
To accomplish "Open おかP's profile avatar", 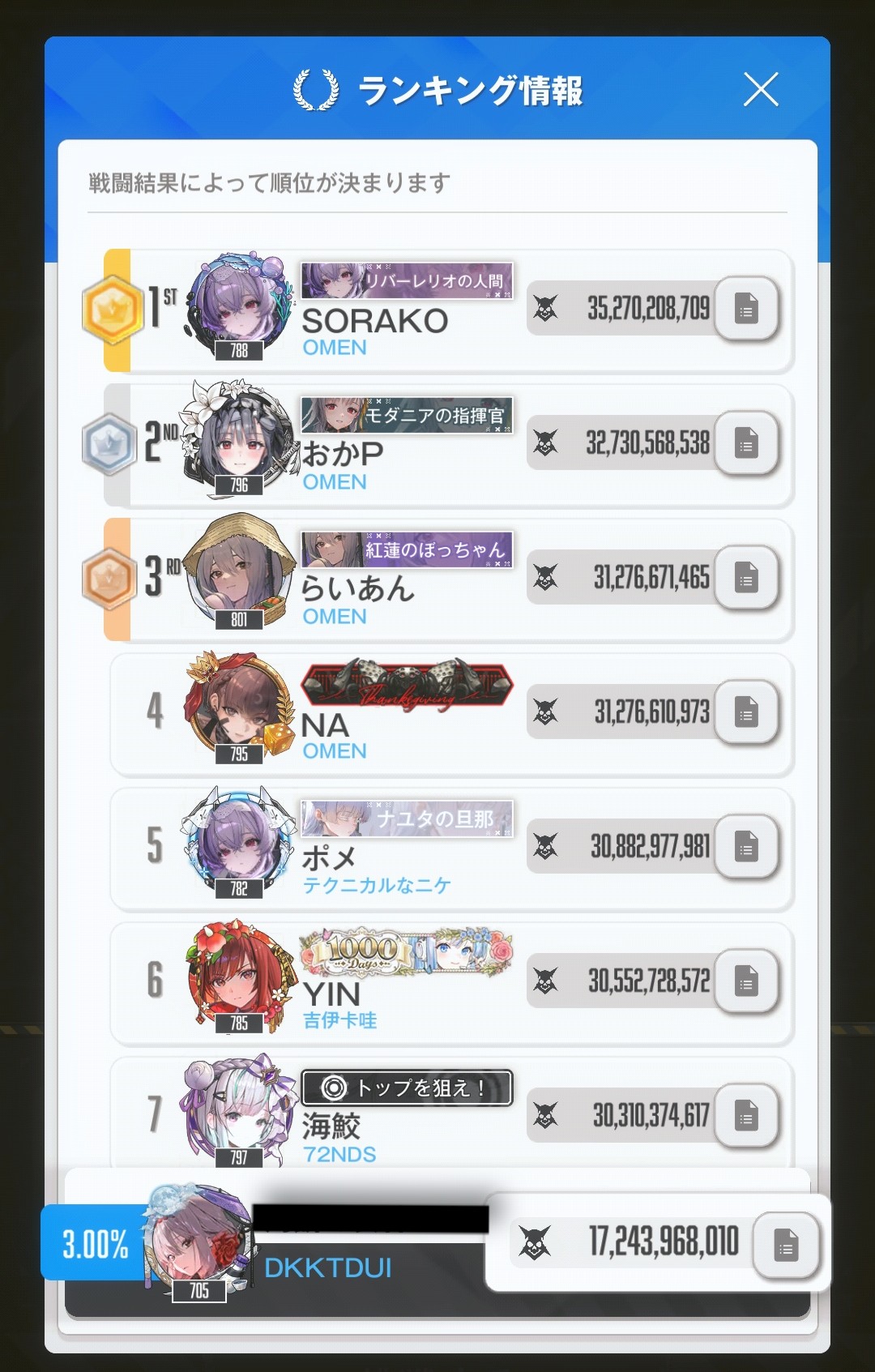I will click(x=239, y=438).
